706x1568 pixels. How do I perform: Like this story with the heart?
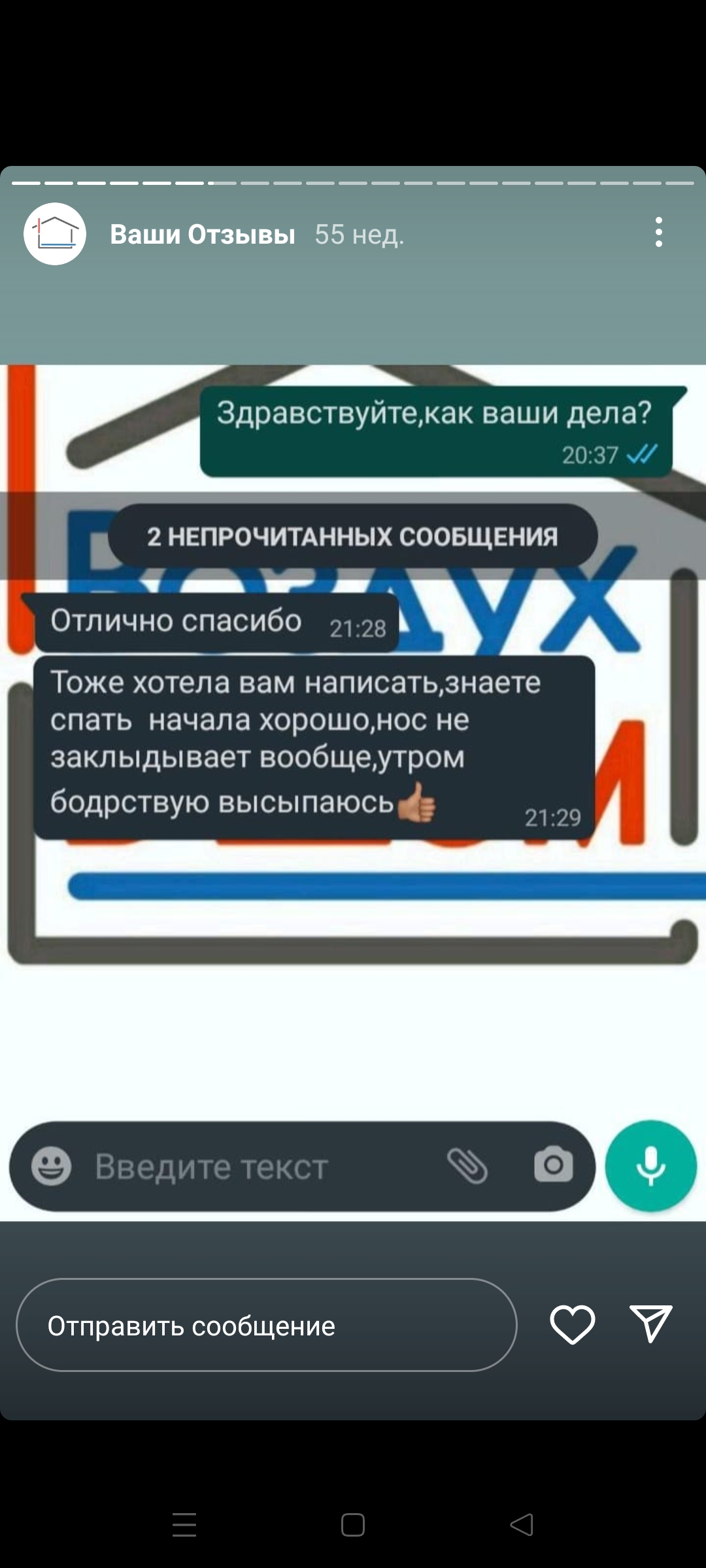[x=573, y=1325]
